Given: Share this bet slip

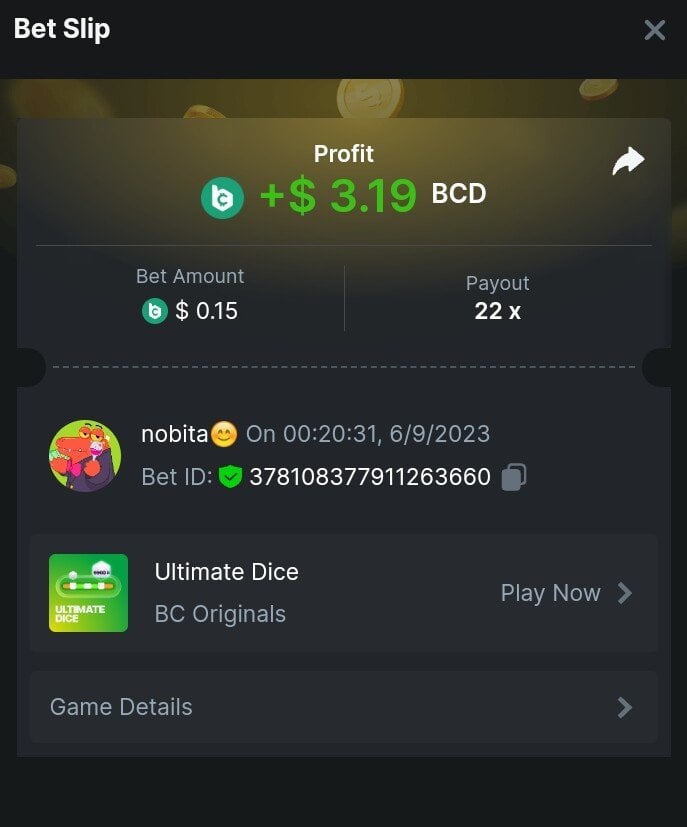Looking at the screenshot, I should (628, 161).
